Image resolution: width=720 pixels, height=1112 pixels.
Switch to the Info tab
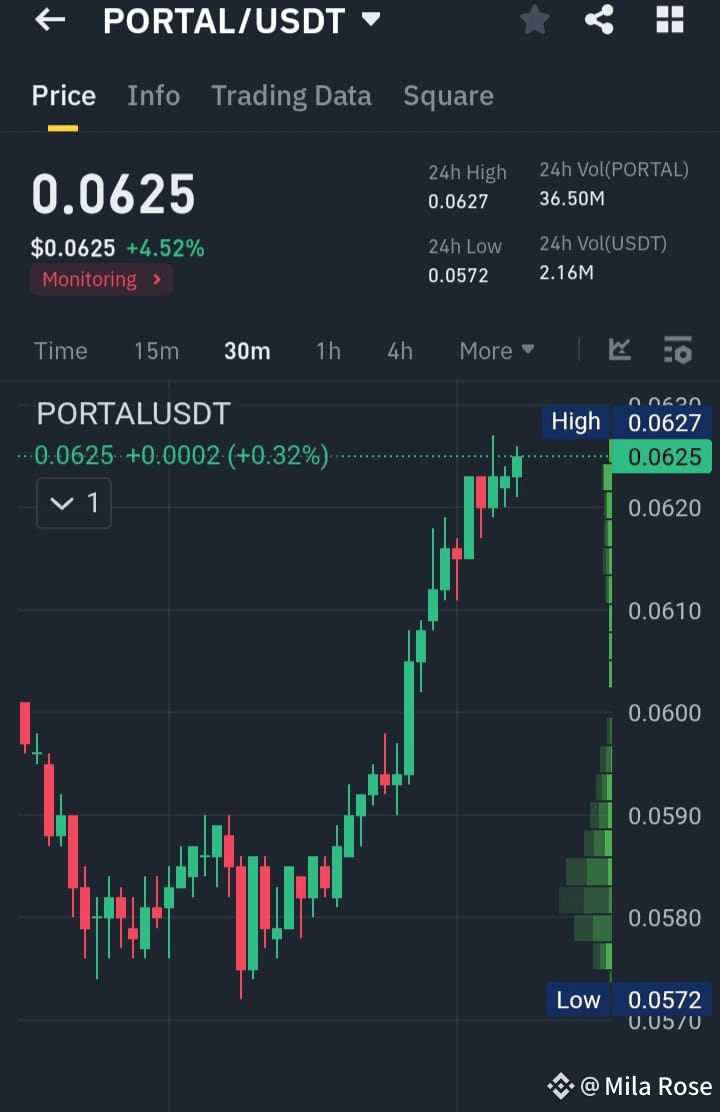[153, 96]
